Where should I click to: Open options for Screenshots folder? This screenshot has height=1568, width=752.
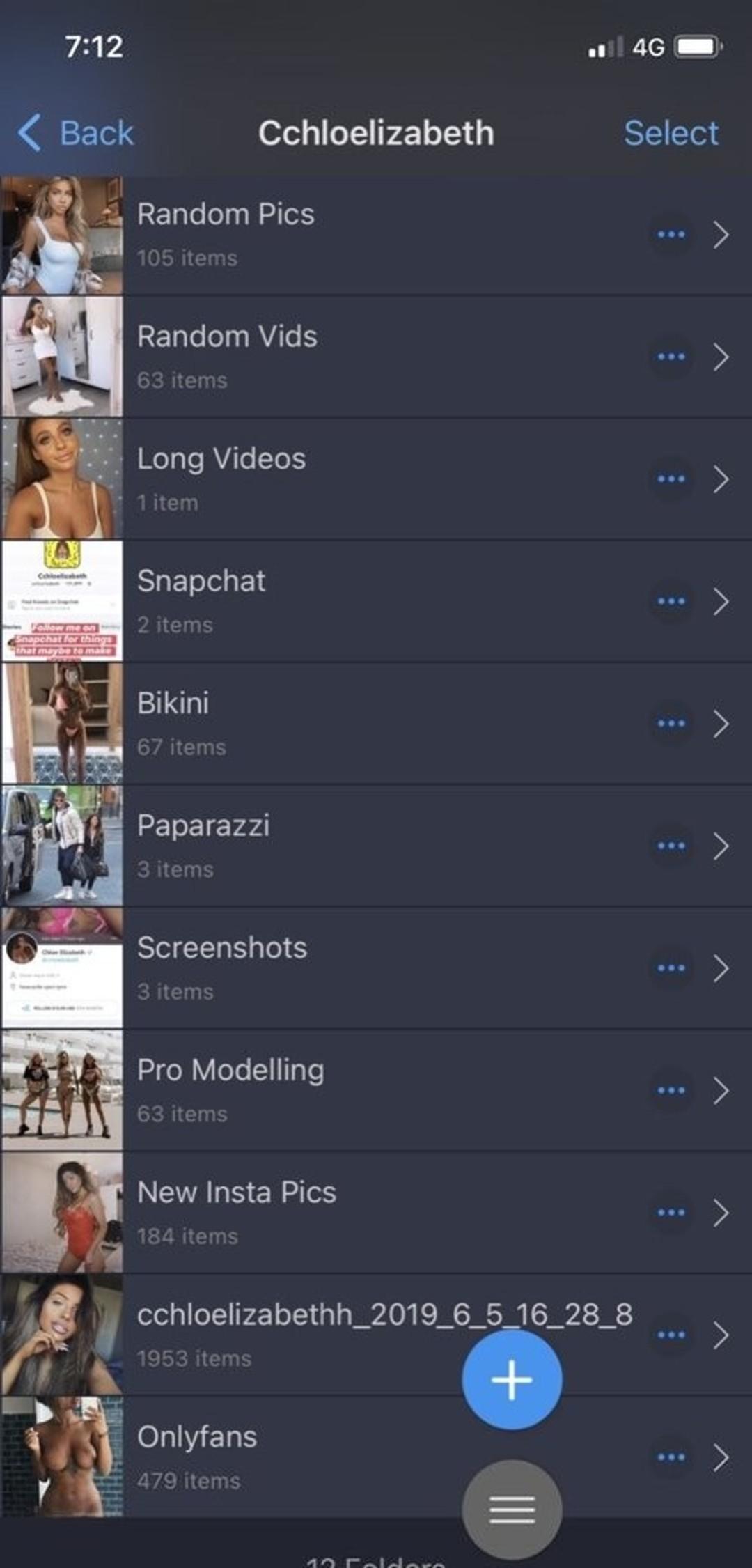671,968
